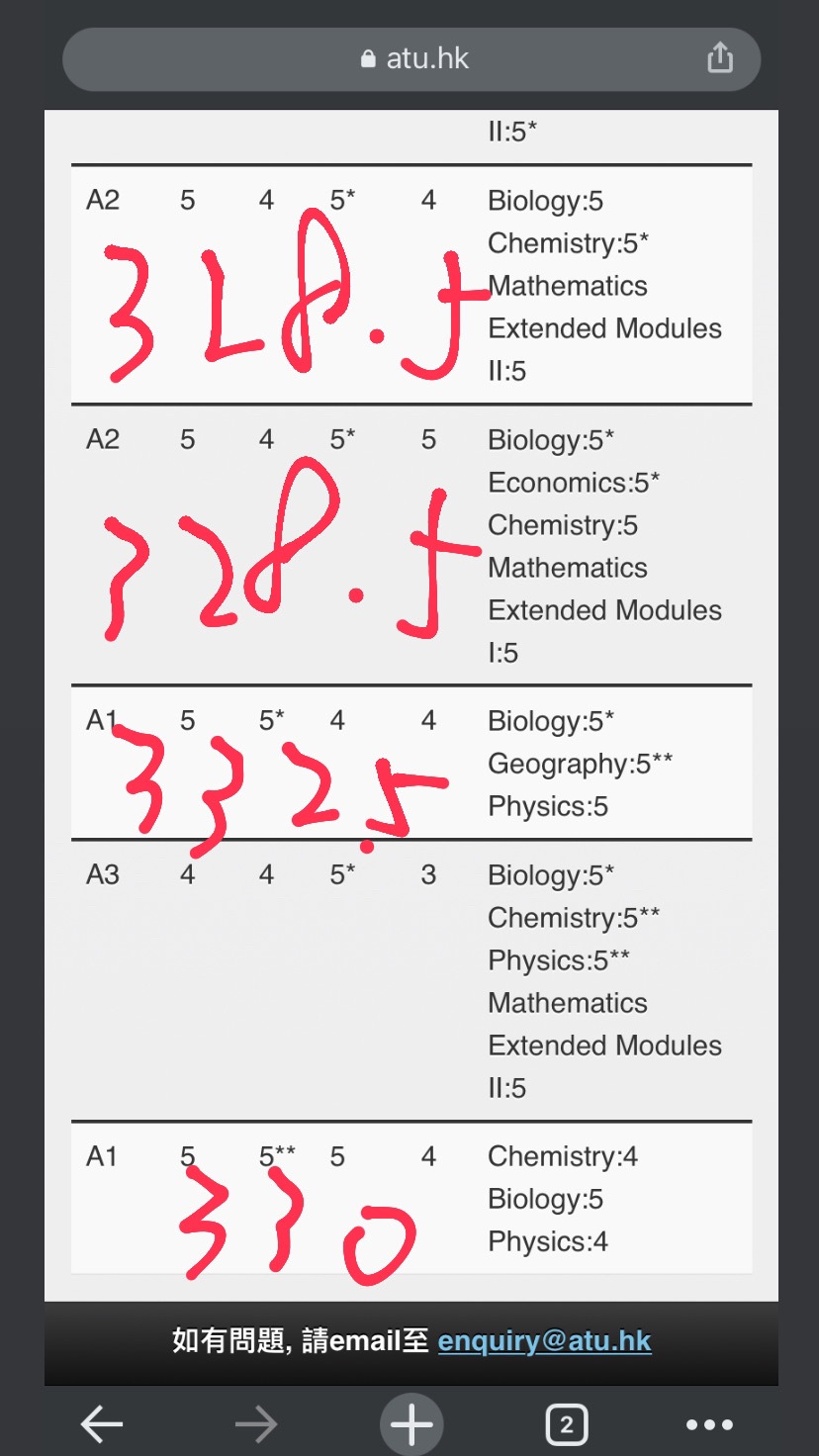Share this page via the share icon
The width and height of the screenshot is (819, 1456).
click(720, 57)
